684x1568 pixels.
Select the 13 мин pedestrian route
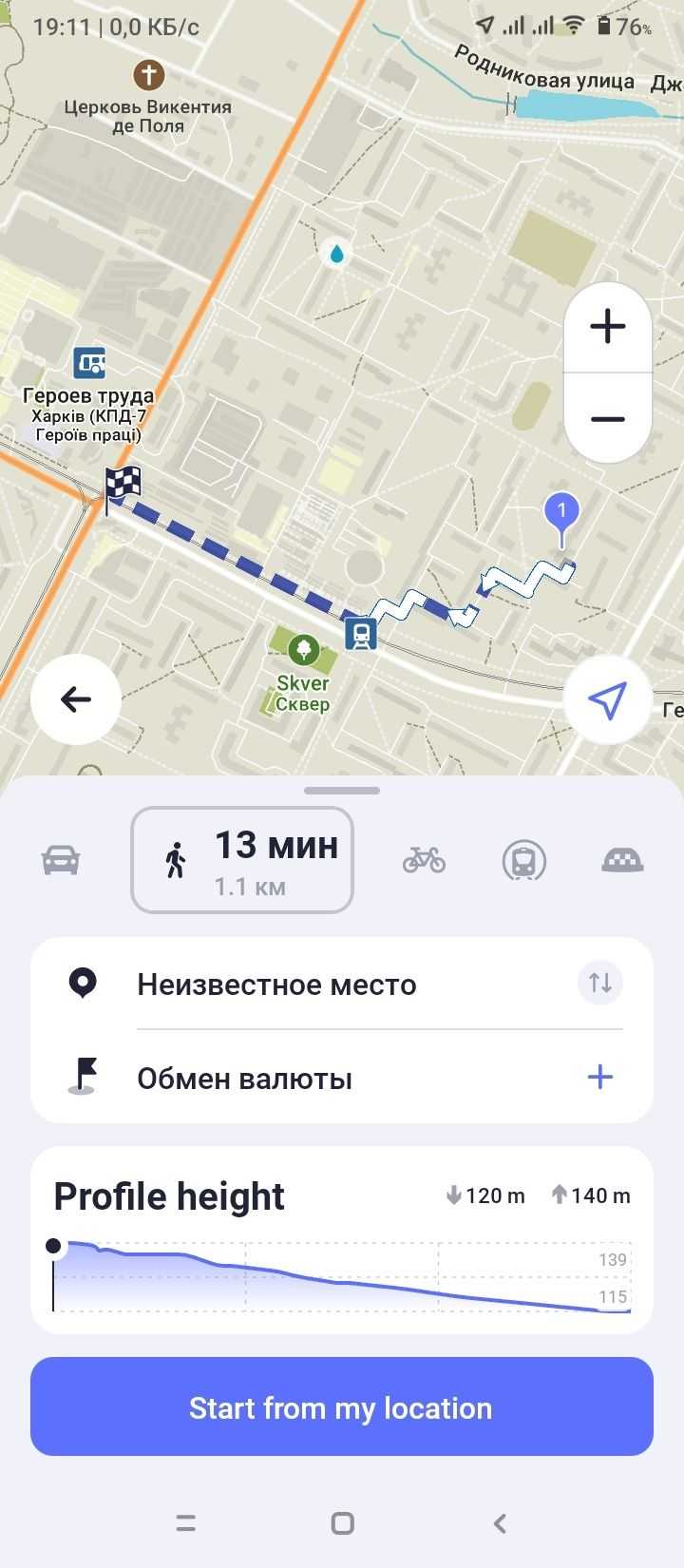(242, 860)
